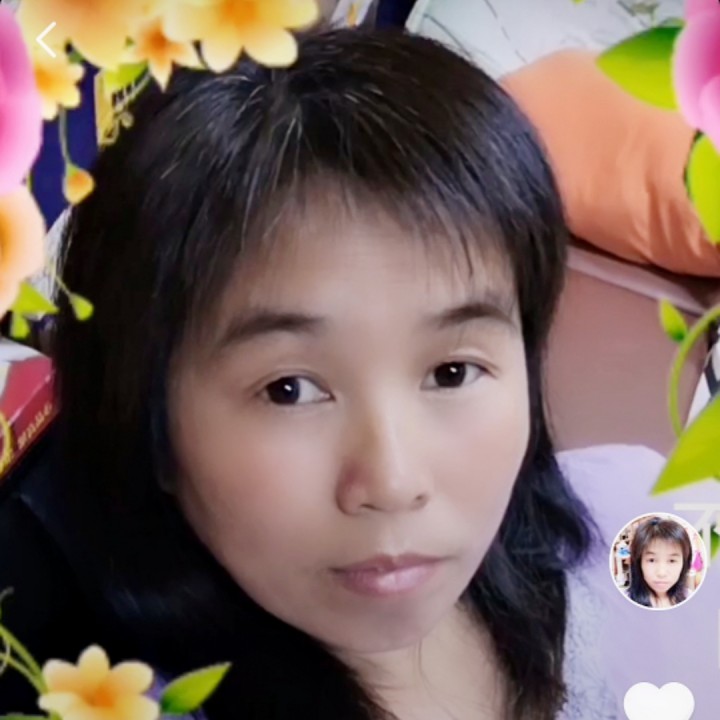Like the video with the heart icon

[659, 701]
